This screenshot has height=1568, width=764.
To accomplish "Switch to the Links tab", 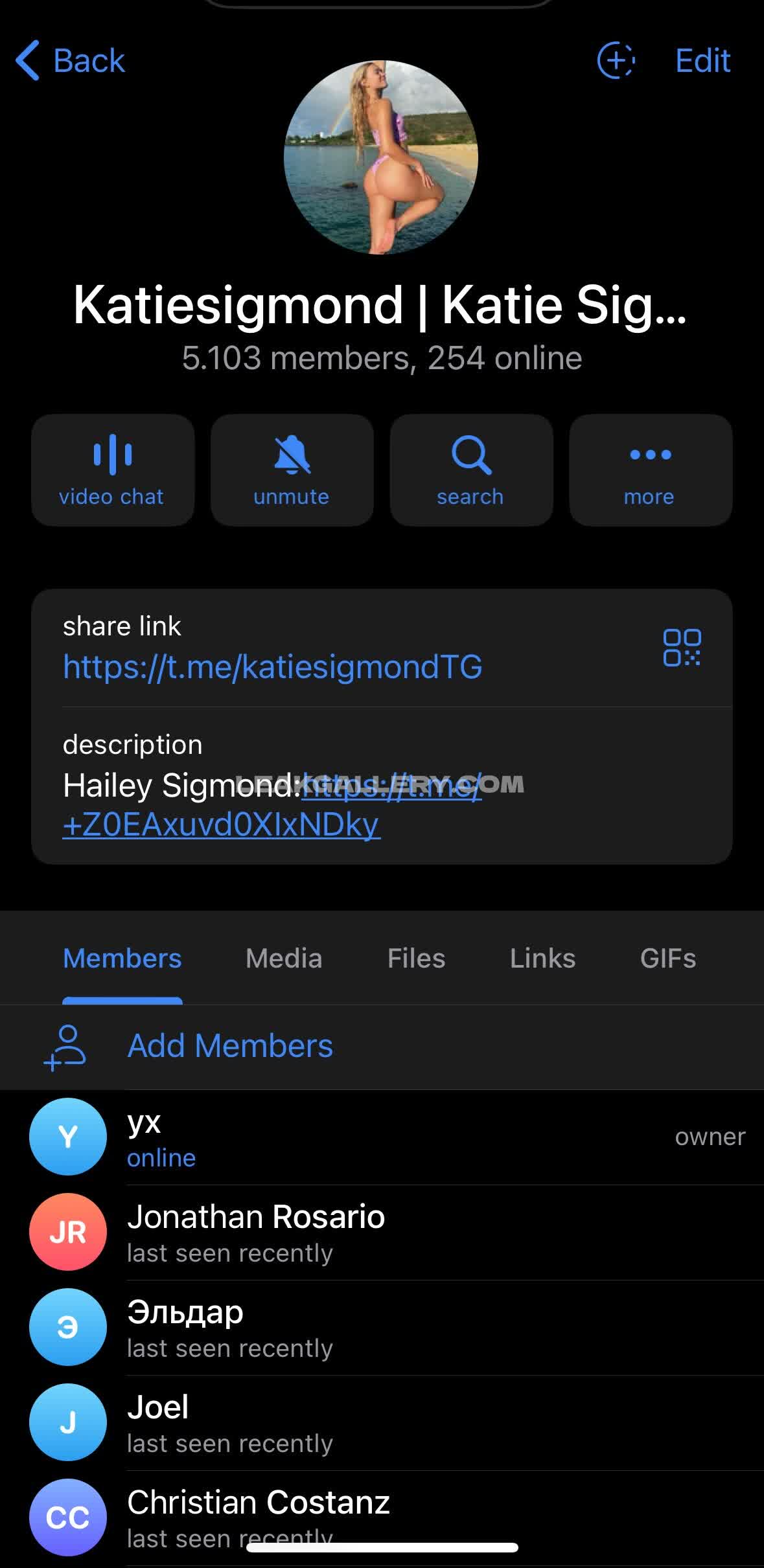I will click(x=542, y=959).
